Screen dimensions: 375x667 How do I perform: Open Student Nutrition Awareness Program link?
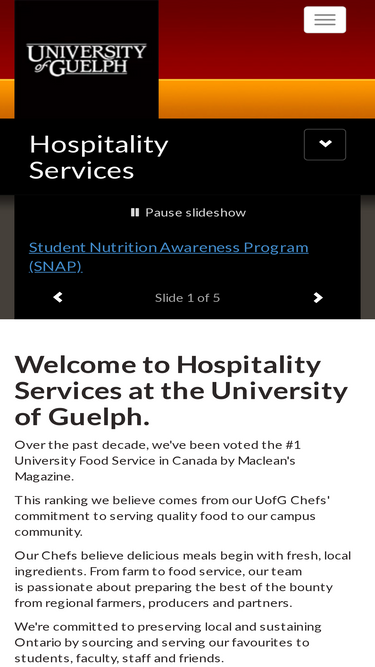(168, 257)
